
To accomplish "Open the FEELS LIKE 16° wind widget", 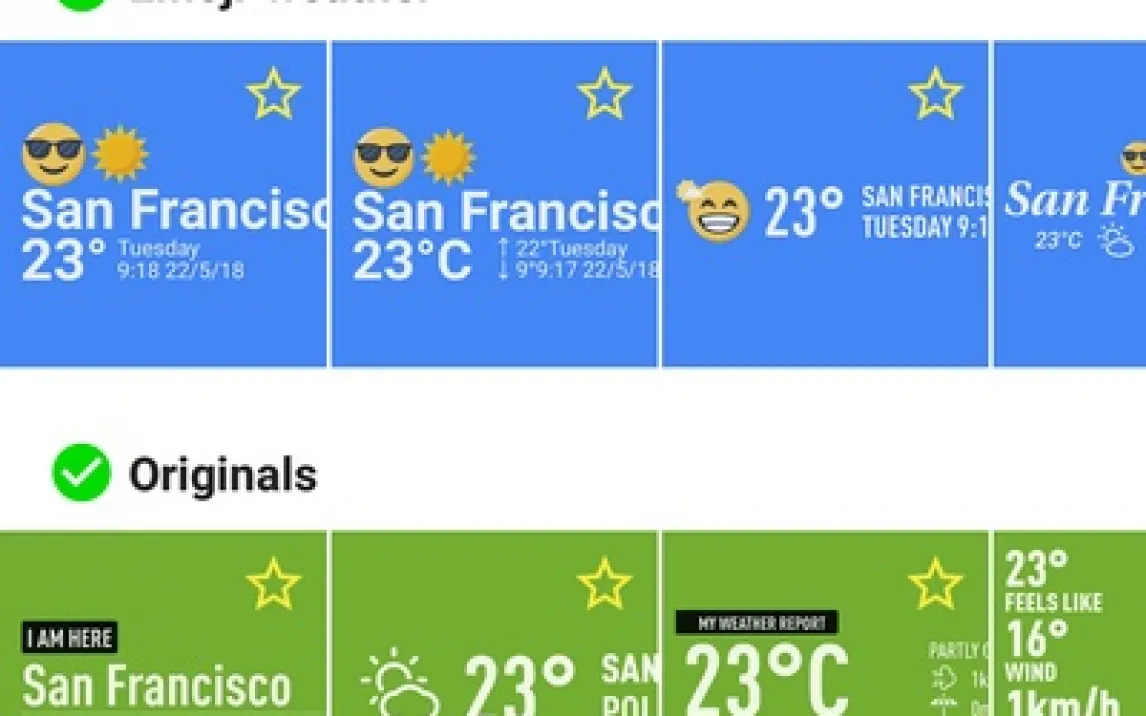I will (x=1070, y=624).
